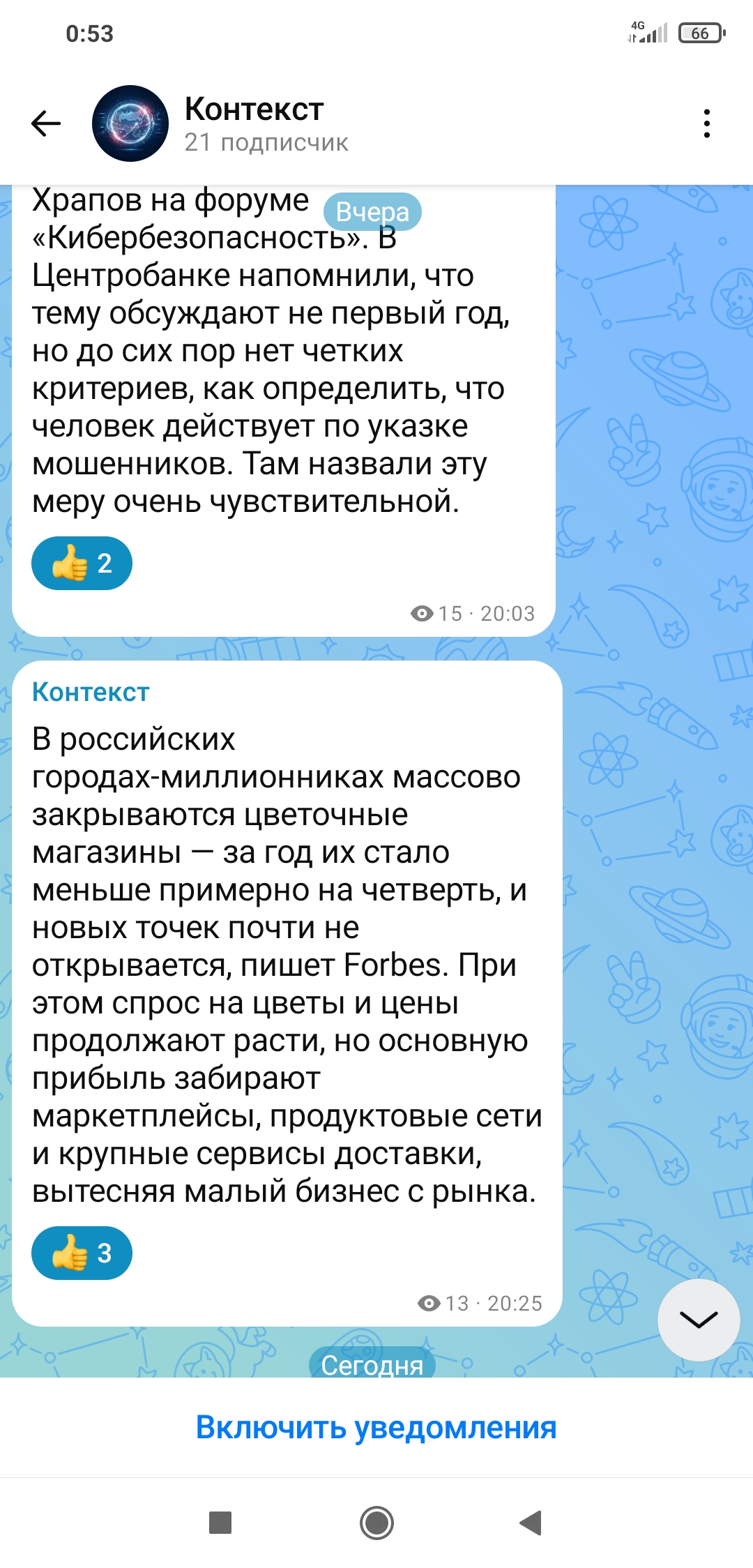753x1568 pixels.
Task: Jump to latest messages with down arrow
Action: pyautogui.click(x=698, y=1320)
